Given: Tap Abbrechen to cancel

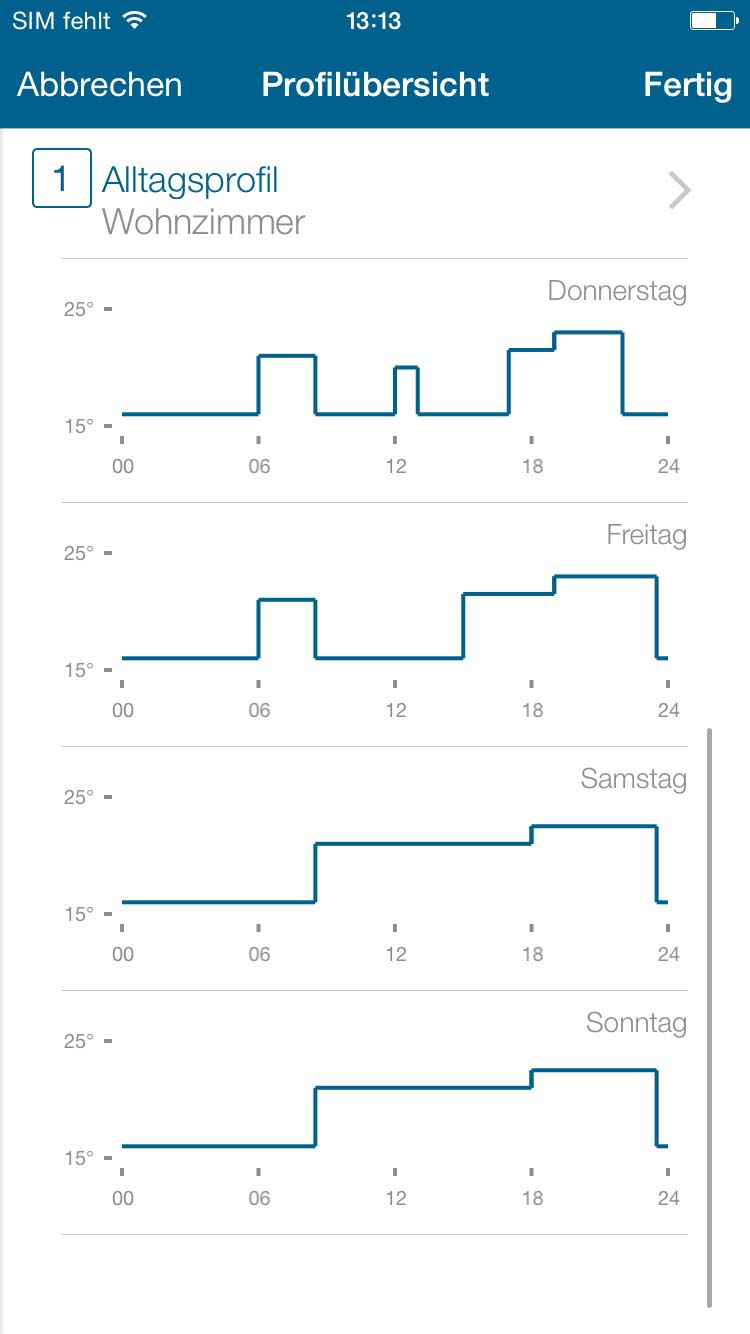Looking at the screenshot, I should coord(100,85).
